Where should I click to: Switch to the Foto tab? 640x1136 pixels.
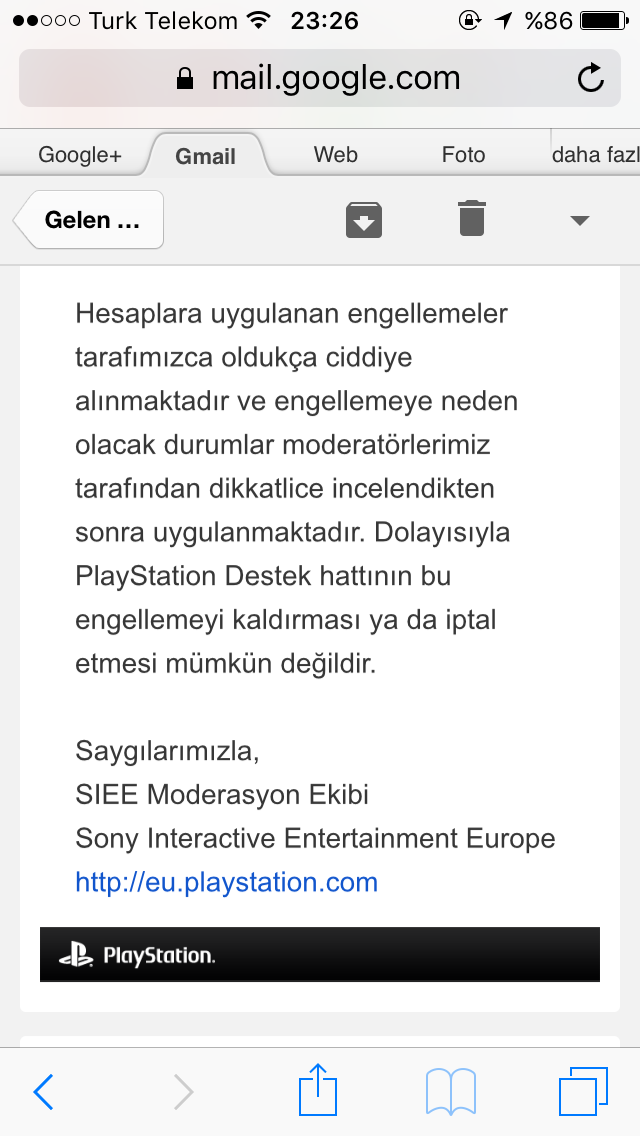[463, 154]
